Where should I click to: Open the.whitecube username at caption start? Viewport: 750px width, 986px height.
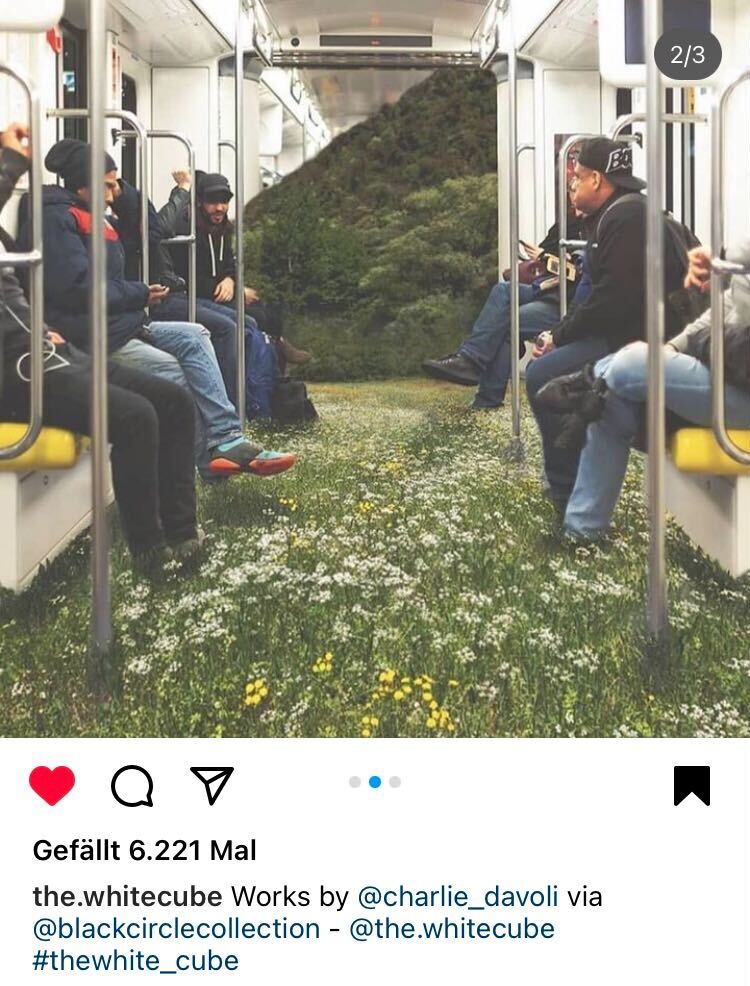click(128, 896)
